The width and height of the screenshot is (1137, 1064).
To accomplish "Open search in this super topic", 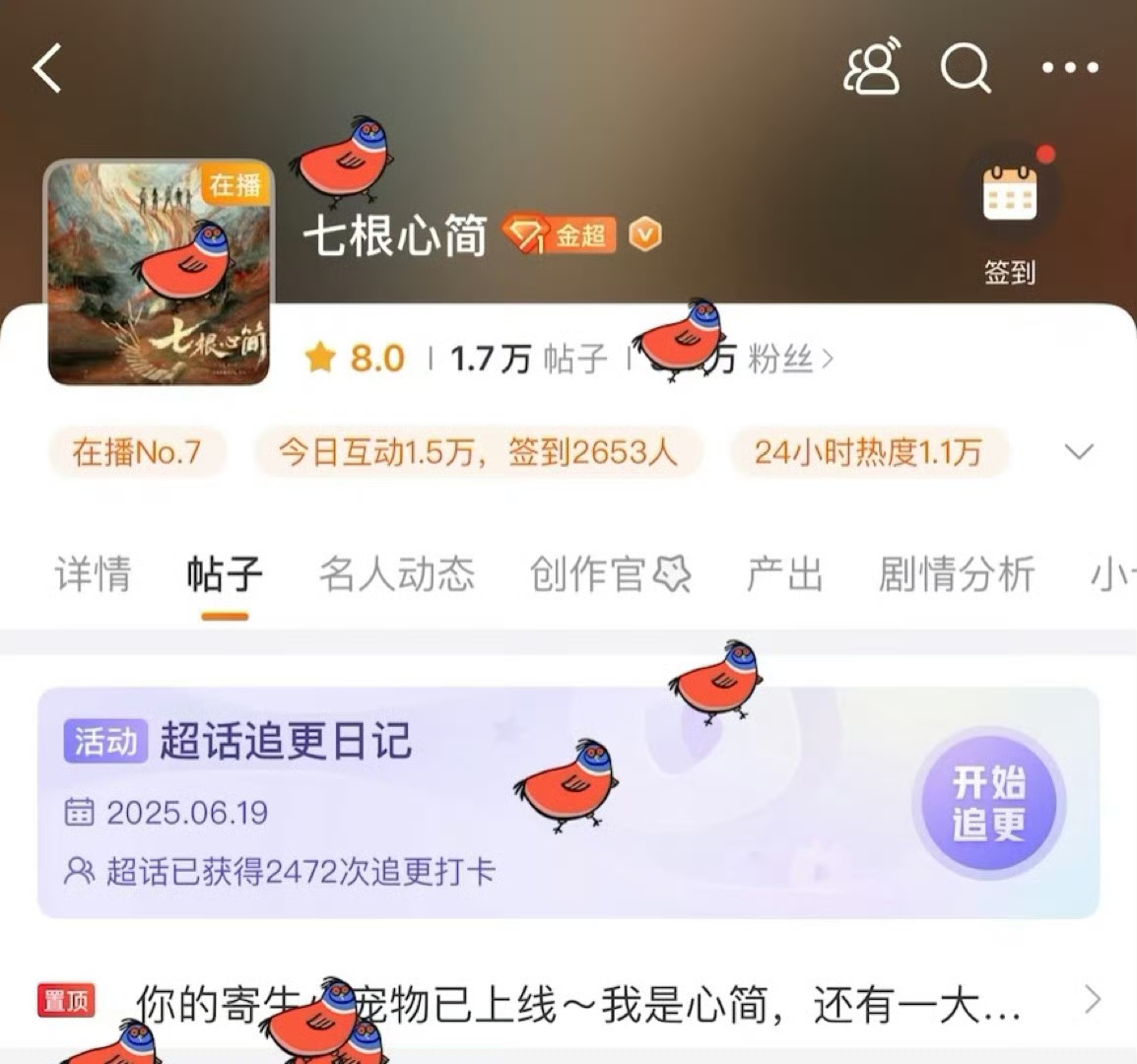I will point(965,69).
